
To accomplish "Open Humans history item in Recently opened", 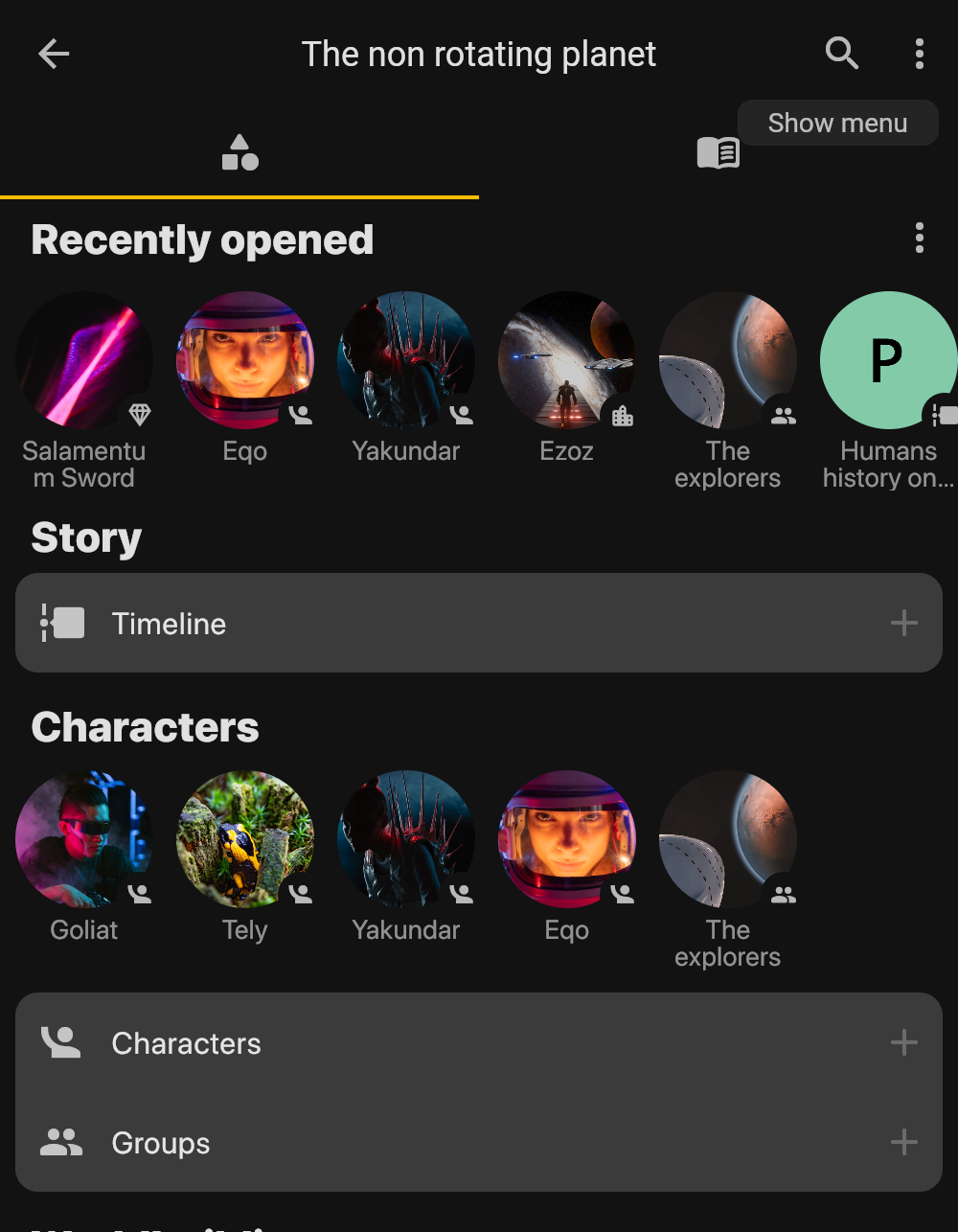I will [888, 361].
